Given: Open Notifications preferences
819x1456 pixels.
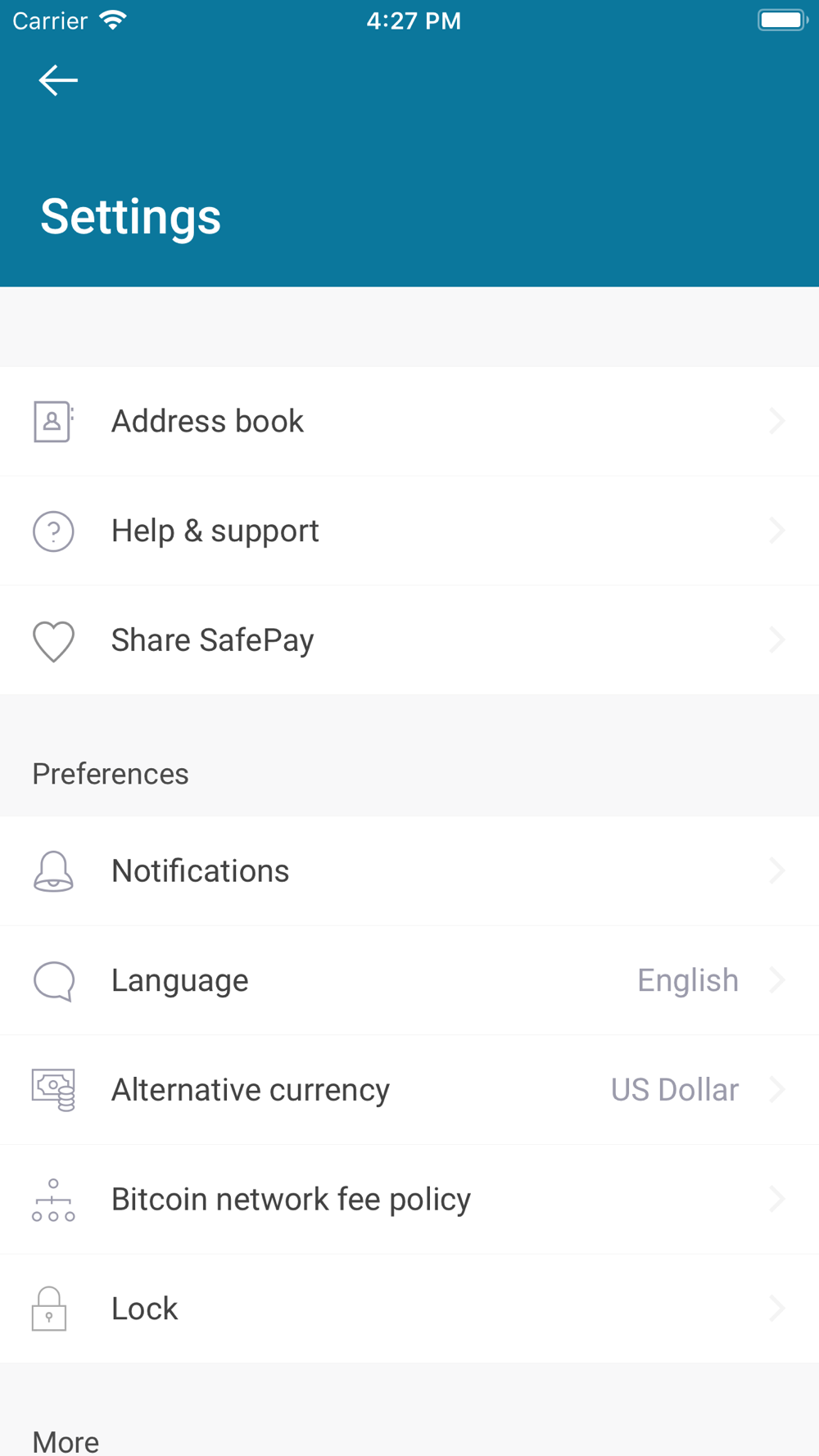Looking at the screenshot, I should (x=409, y=871).
